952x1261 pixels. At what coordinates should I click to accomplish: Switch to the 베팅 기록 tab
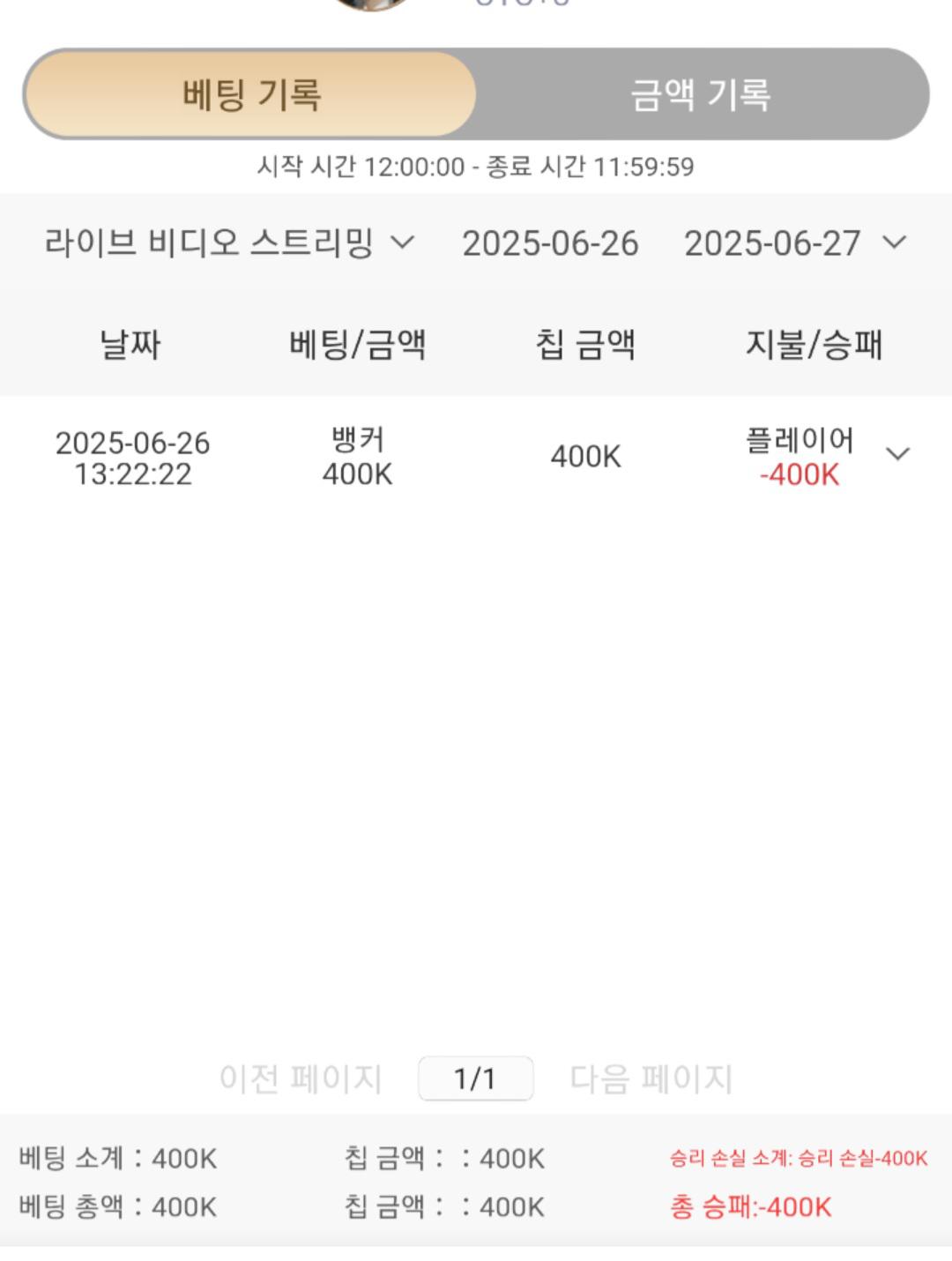[x=250, y=94]
